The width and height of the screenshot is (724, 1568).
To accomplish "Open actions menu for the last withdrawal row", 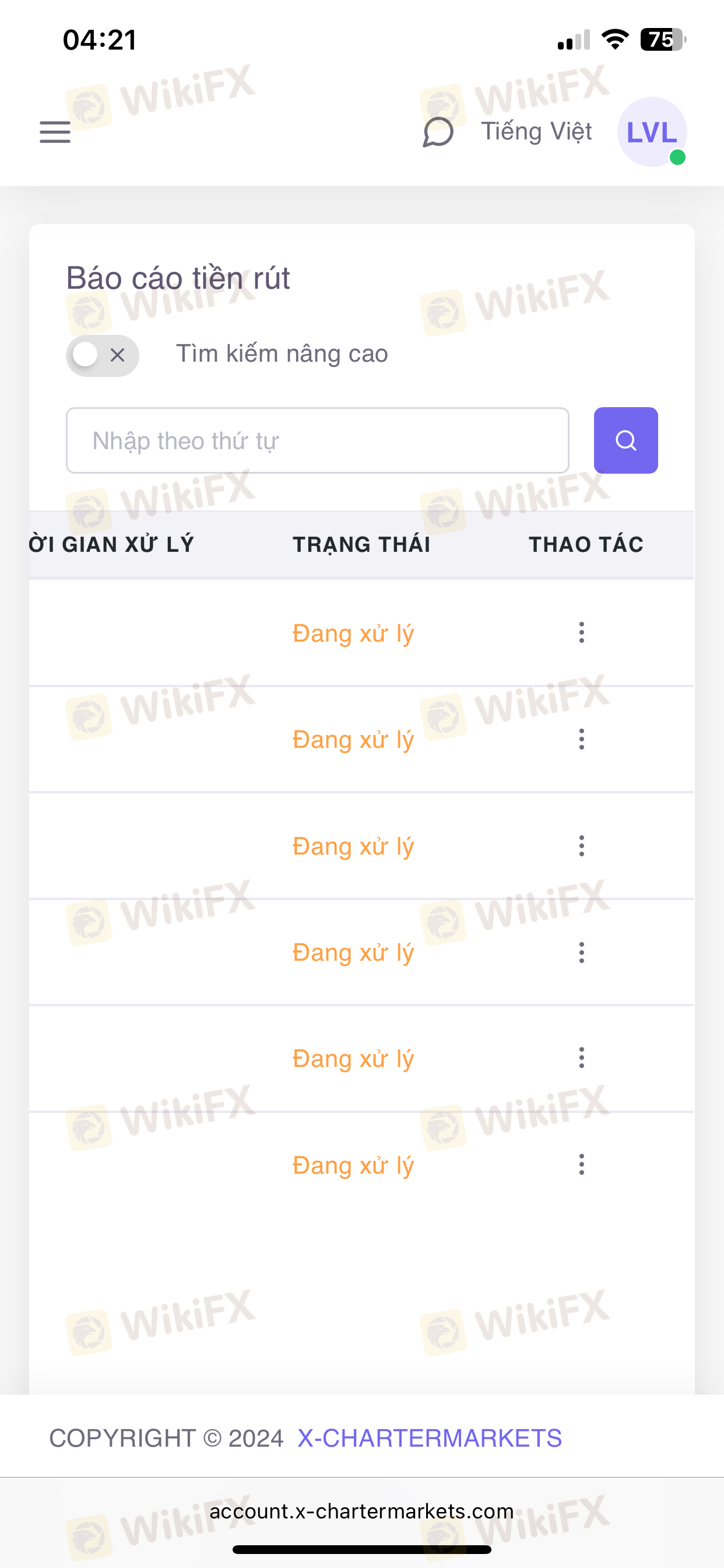I will (x=582, y=1164).
